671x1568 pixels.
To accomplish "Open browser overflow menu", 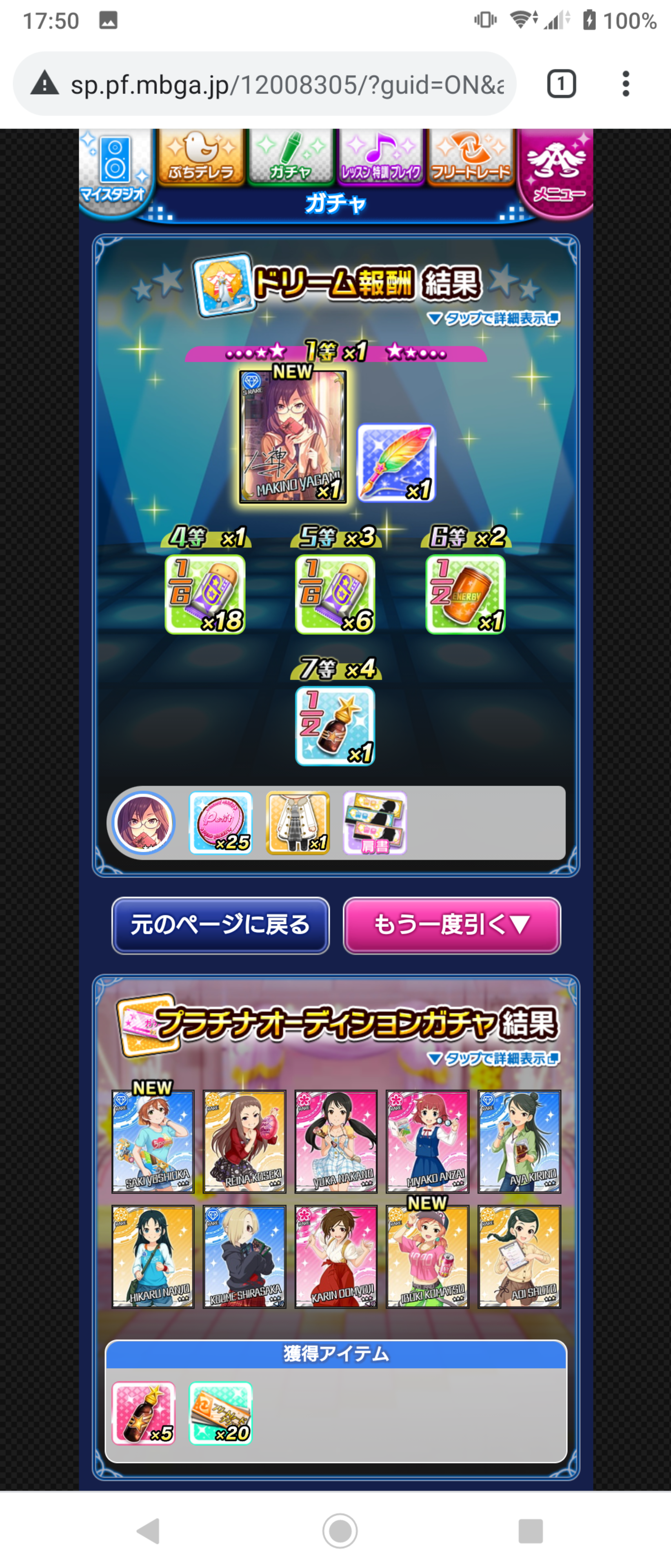I will pyautogui.click(x=625, y=84).
